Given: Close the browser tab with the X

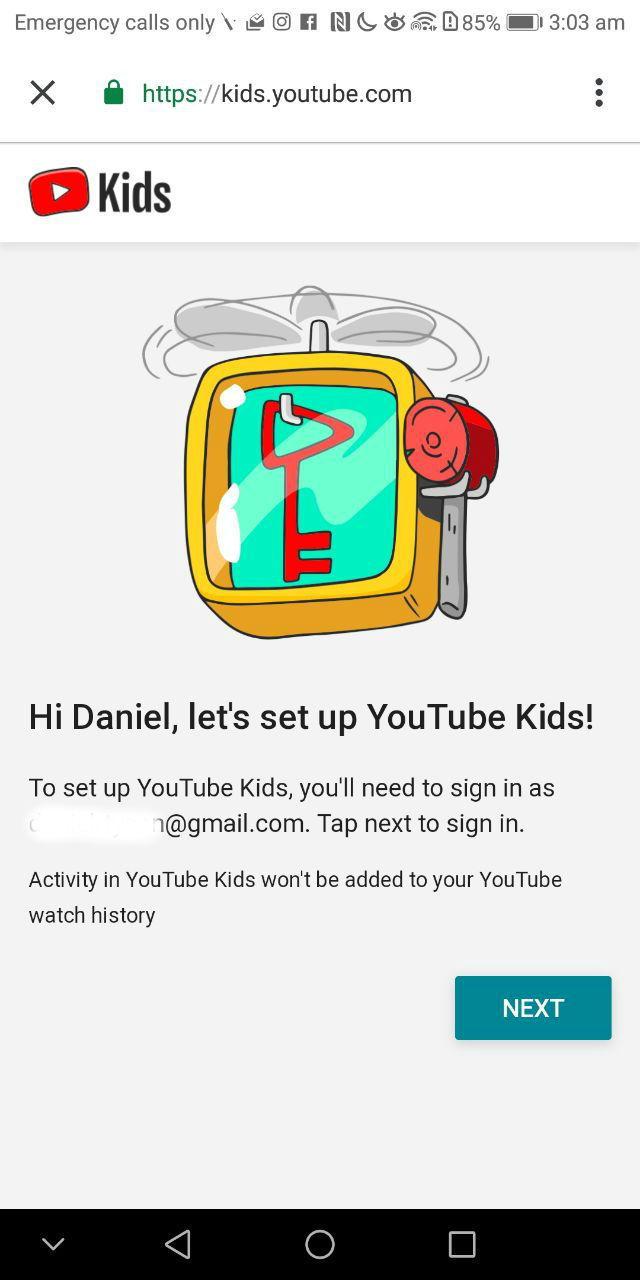Looking at the screenshot, I should 42,93.
